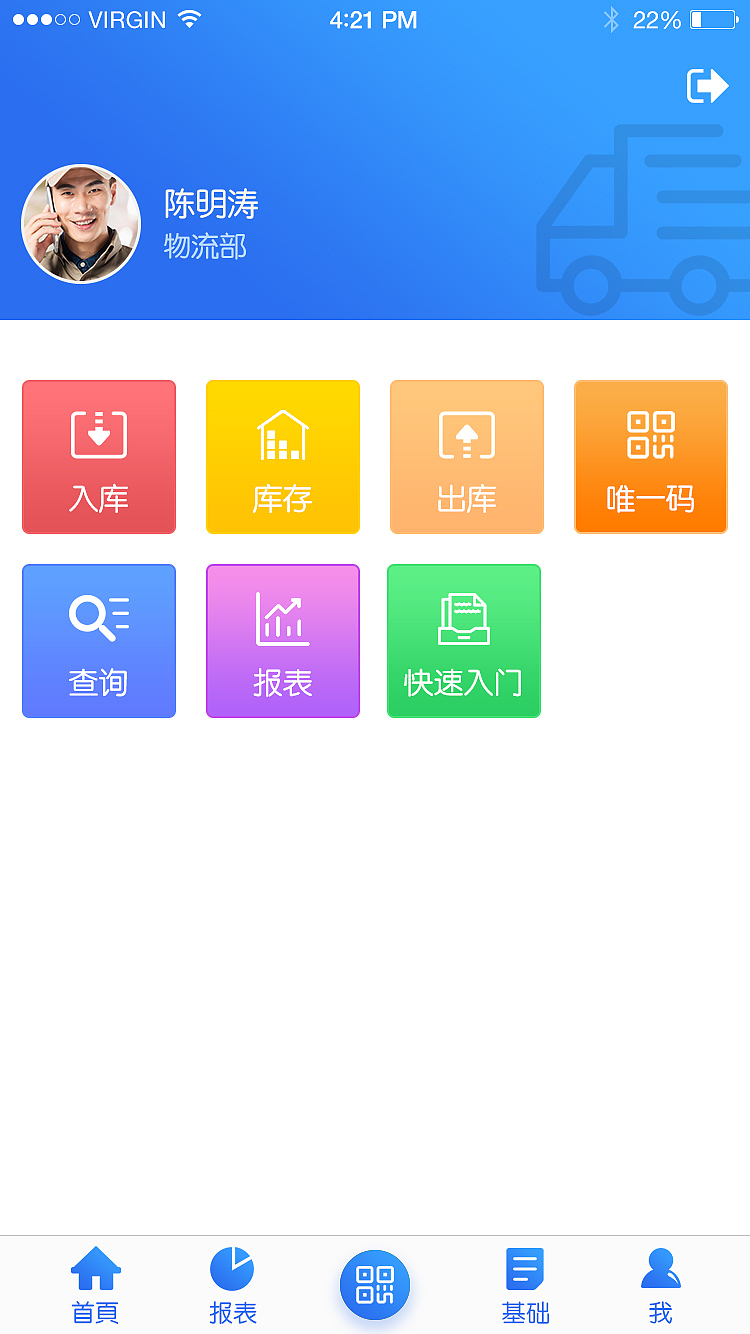This screenshot has width=750, height=1334.
Task: Tap the user avatar photo of 陈明涛
Action: click(x=80, y=224)
